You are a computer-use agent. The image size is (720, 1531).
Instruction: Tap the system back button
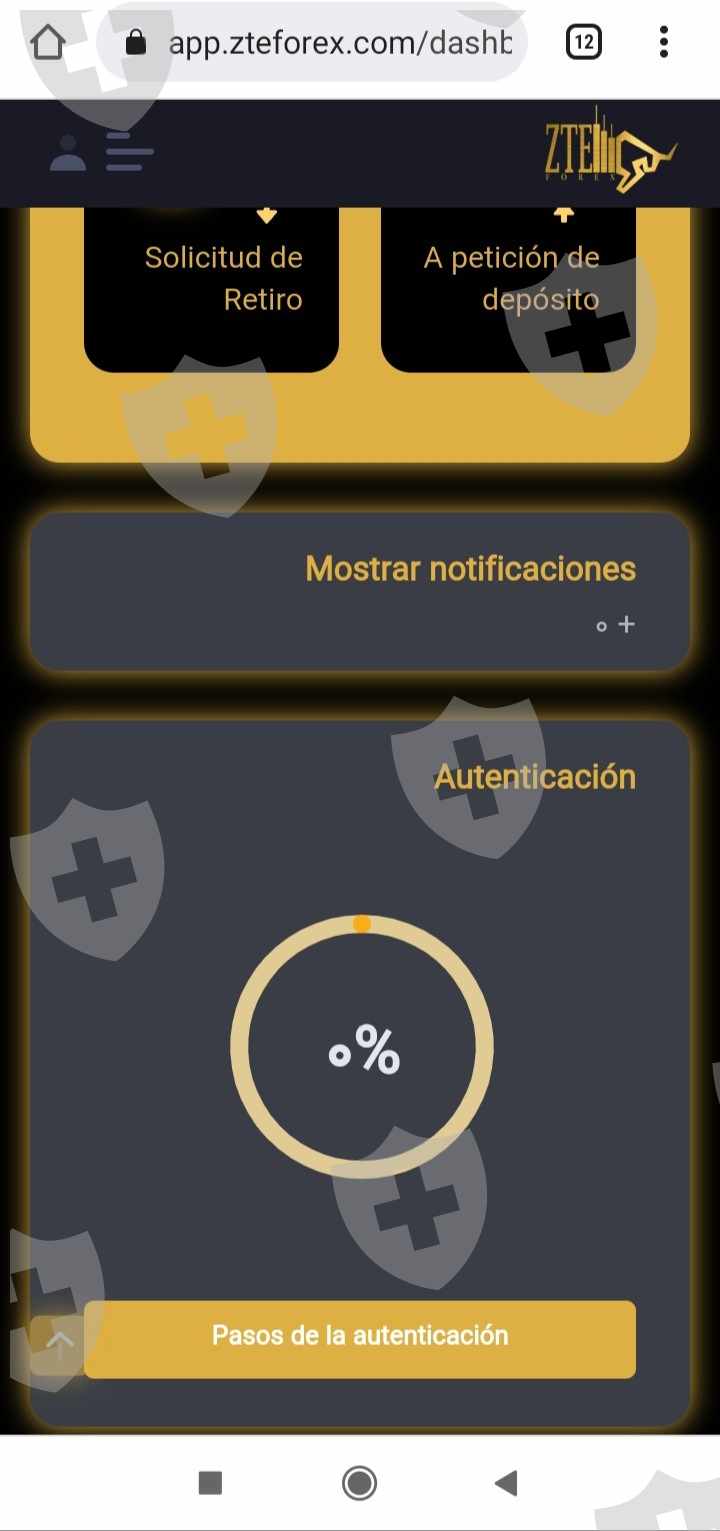pos(506,1483)
